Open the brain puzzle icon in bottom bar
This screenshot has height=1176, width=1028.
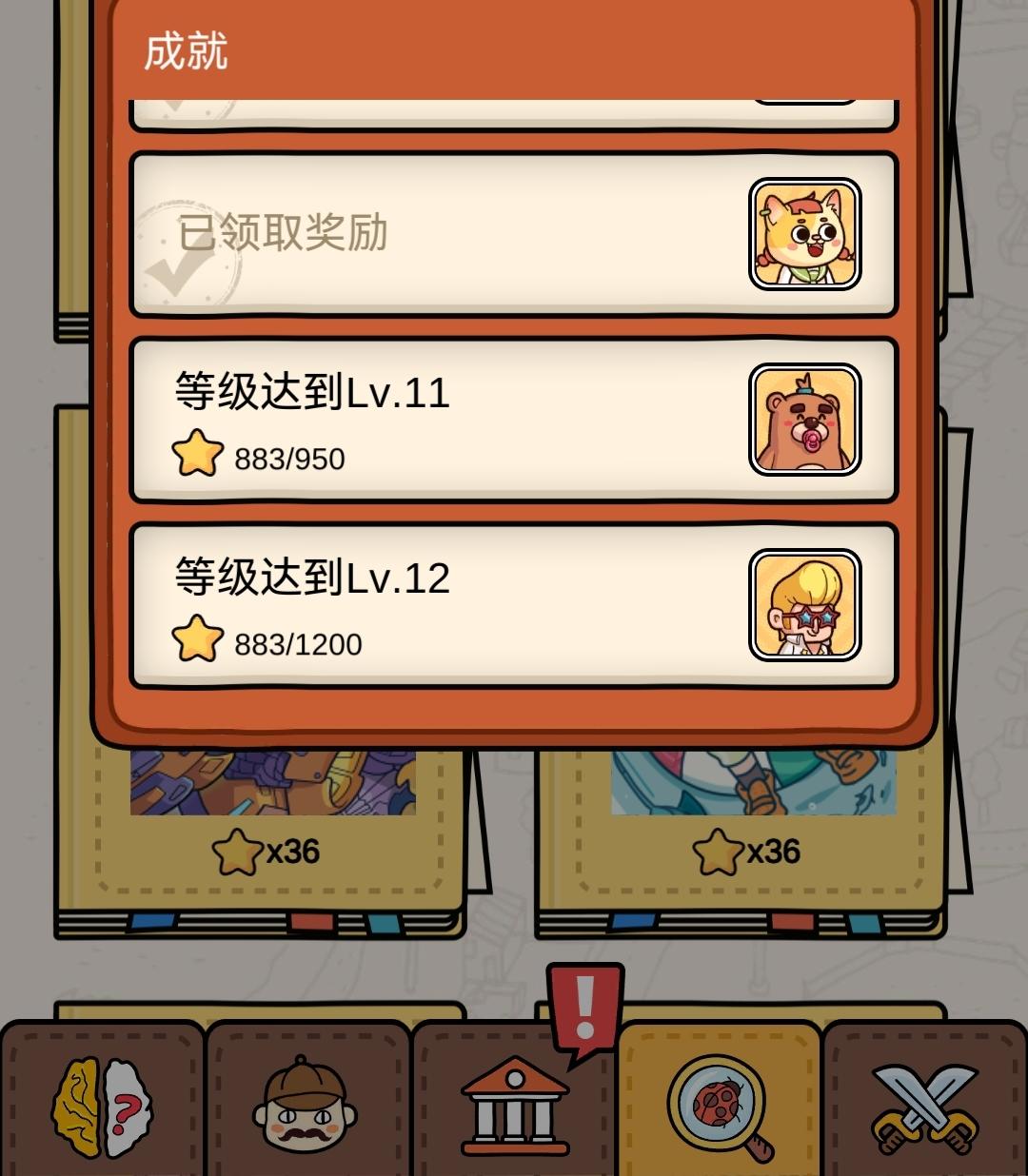(x=101, y=1104)
